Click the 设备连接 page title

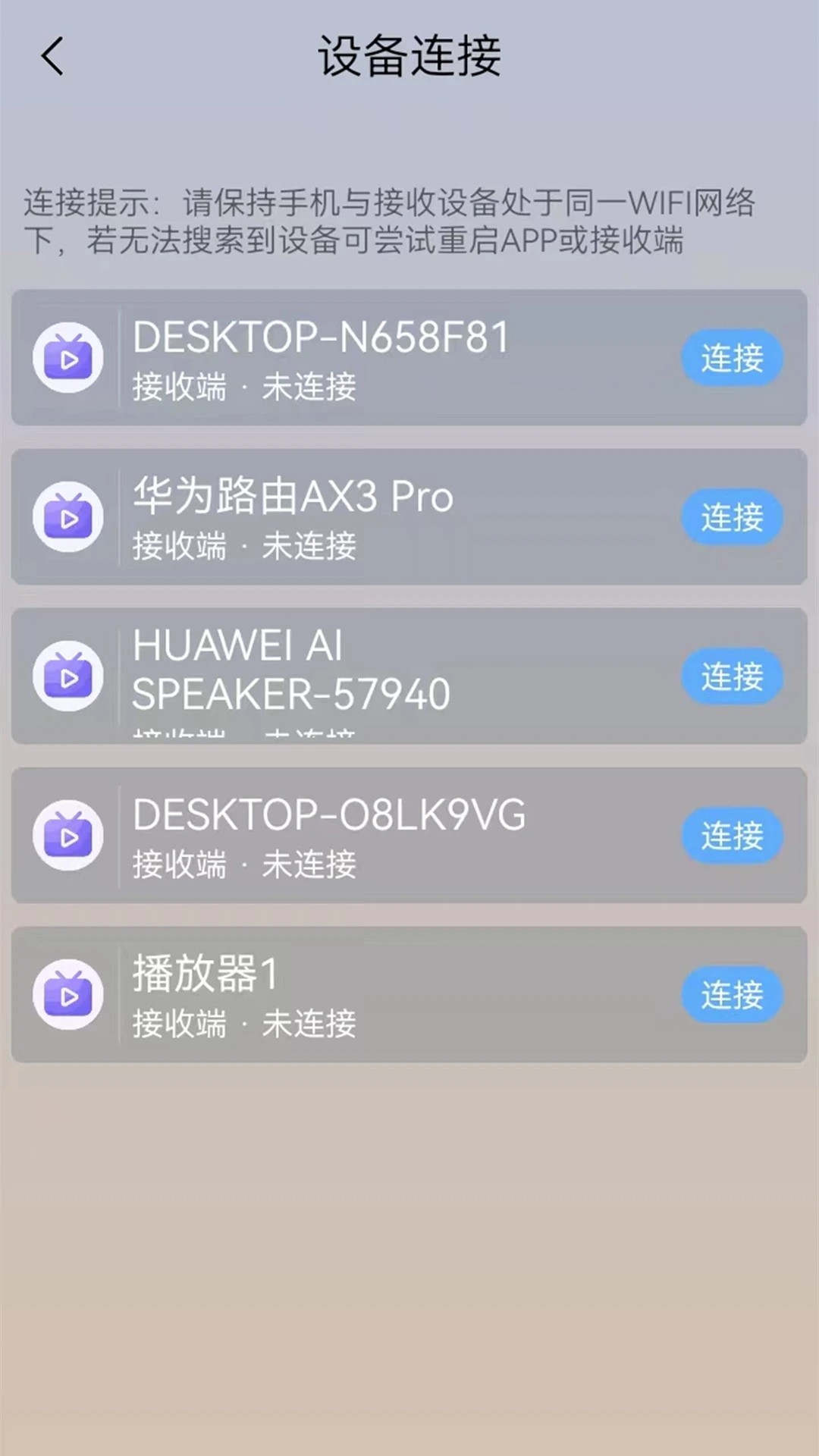[x=409, y=58]
